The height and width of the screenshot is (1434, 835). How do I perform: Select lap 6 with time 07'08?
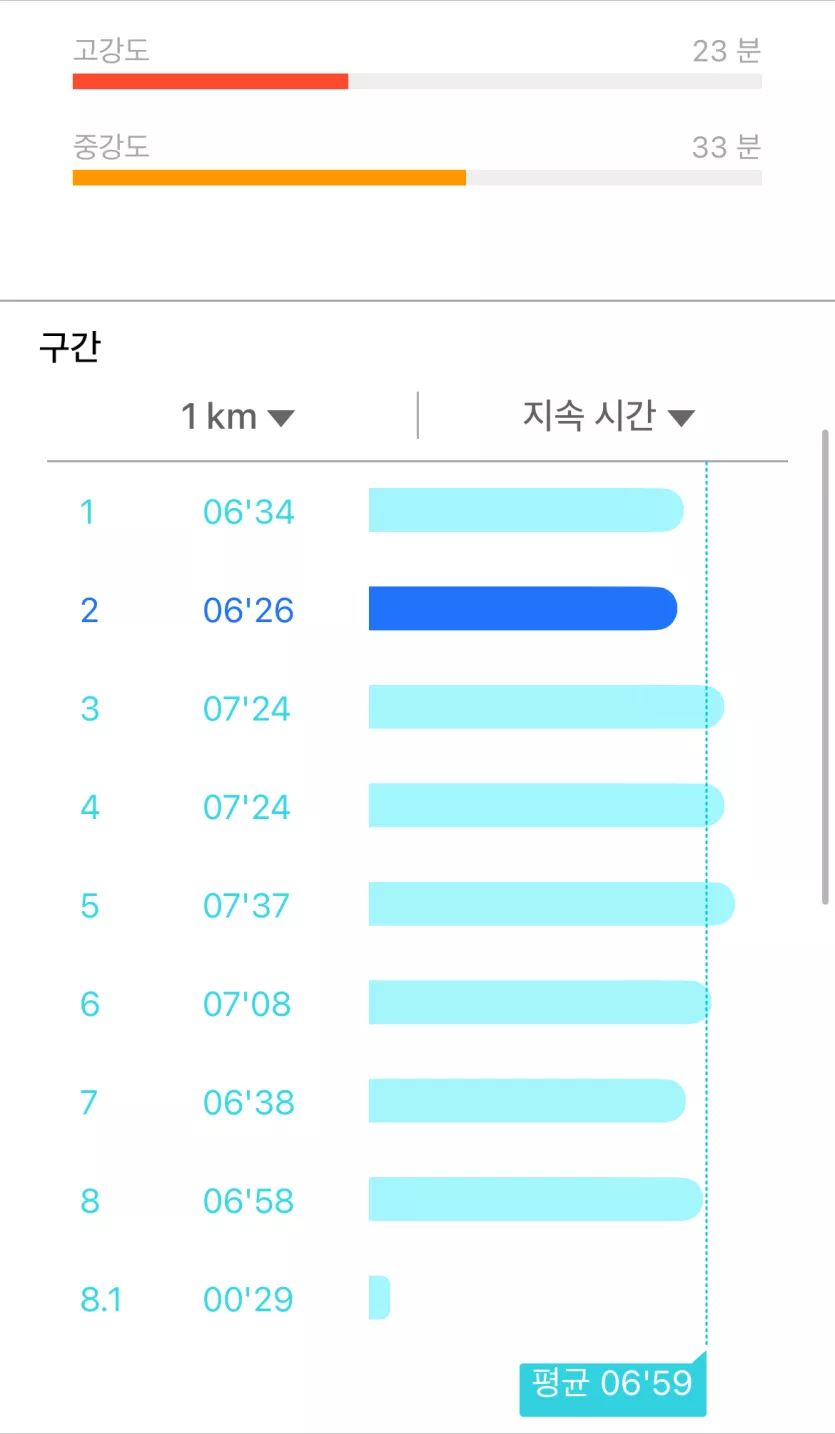(417, 1002)
